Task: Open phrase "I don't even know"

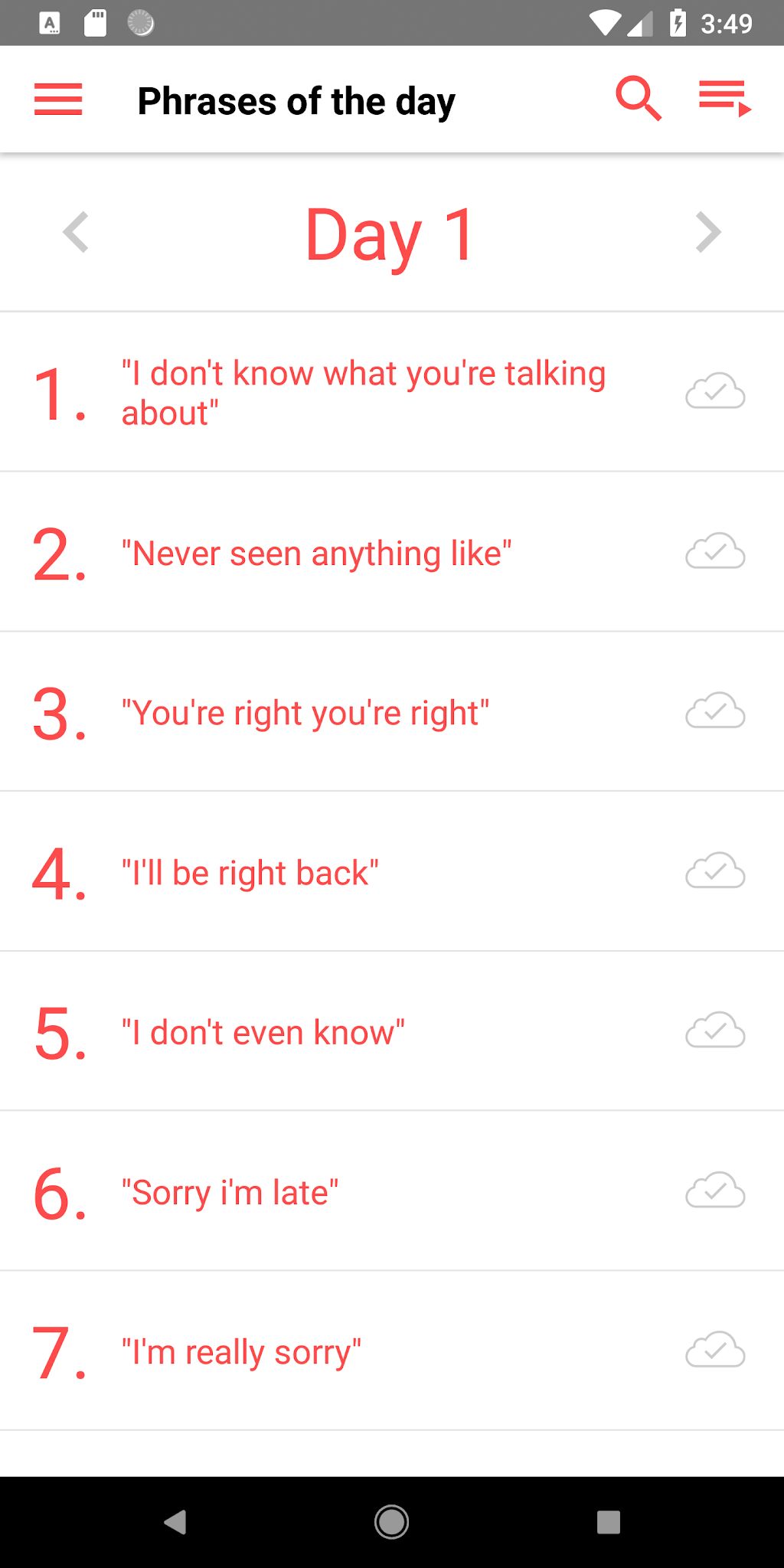Action: point(263,1033)
